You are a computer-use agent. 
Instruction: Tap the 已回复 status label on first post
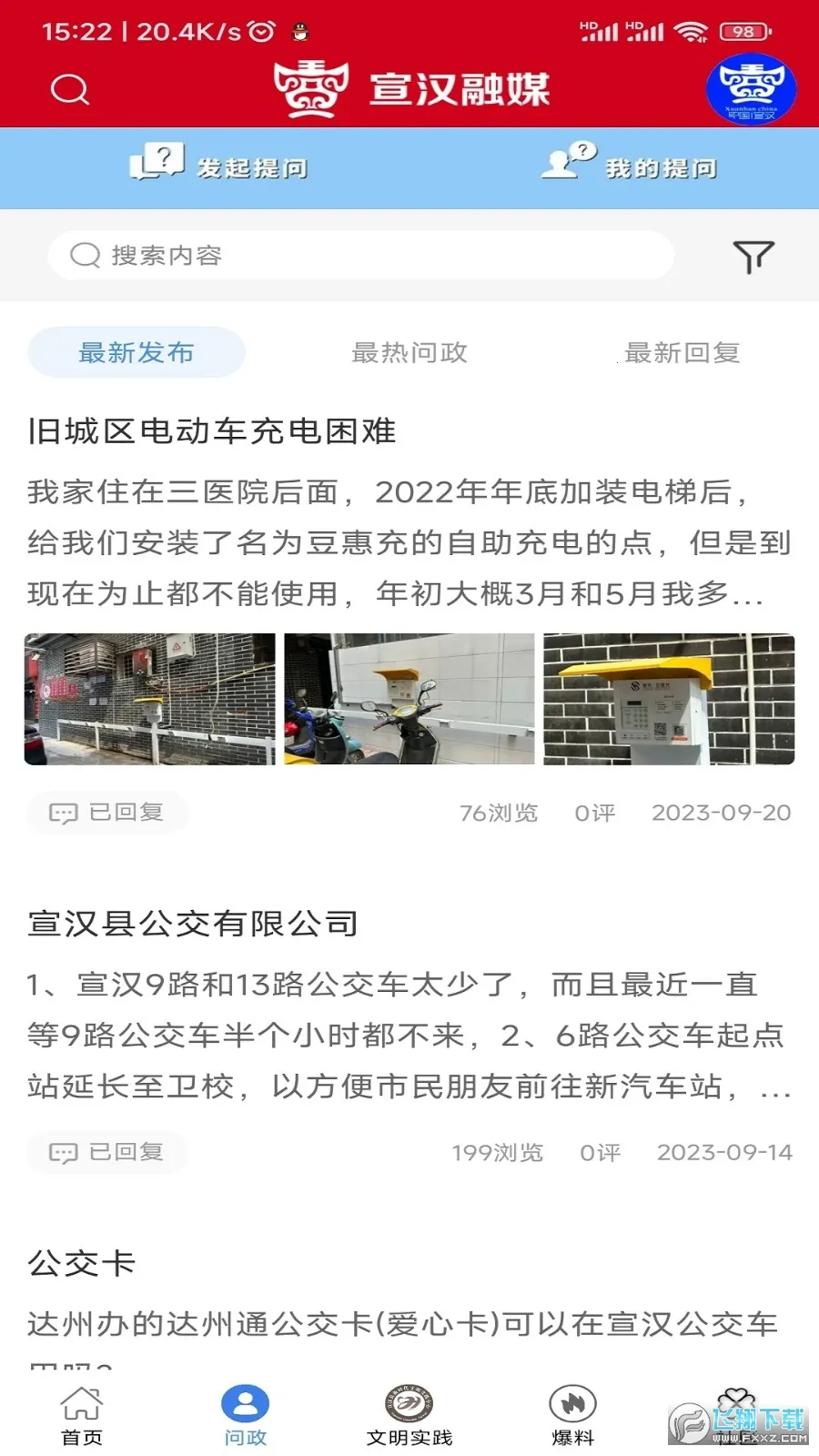(x=106, y=812)
